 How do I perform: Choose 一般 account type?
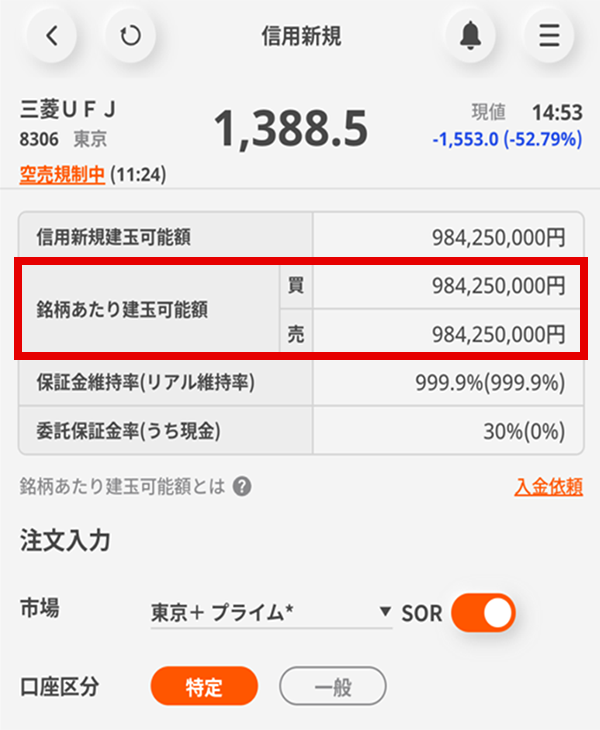pos(332,687)
